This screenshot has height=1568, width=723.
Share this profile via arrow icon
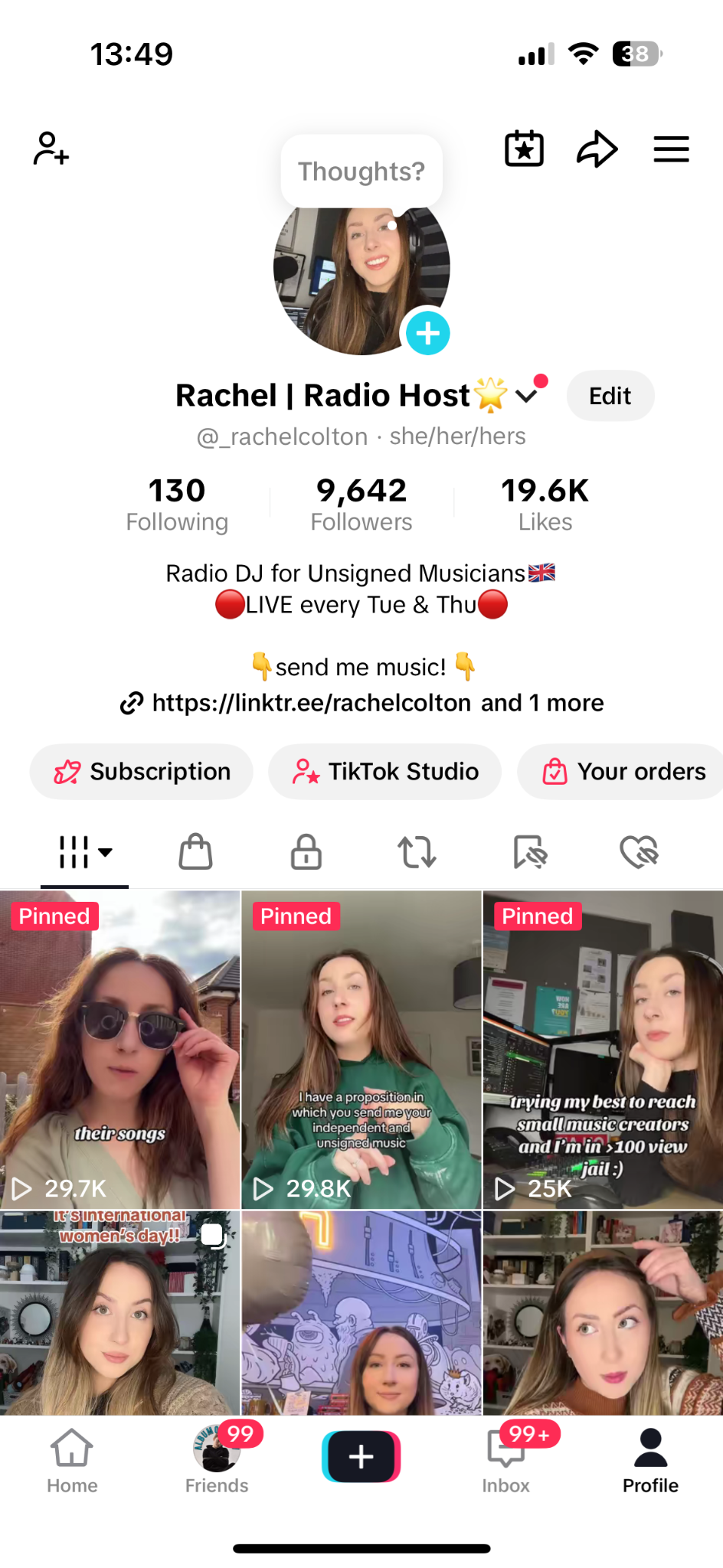coord(597,149)
